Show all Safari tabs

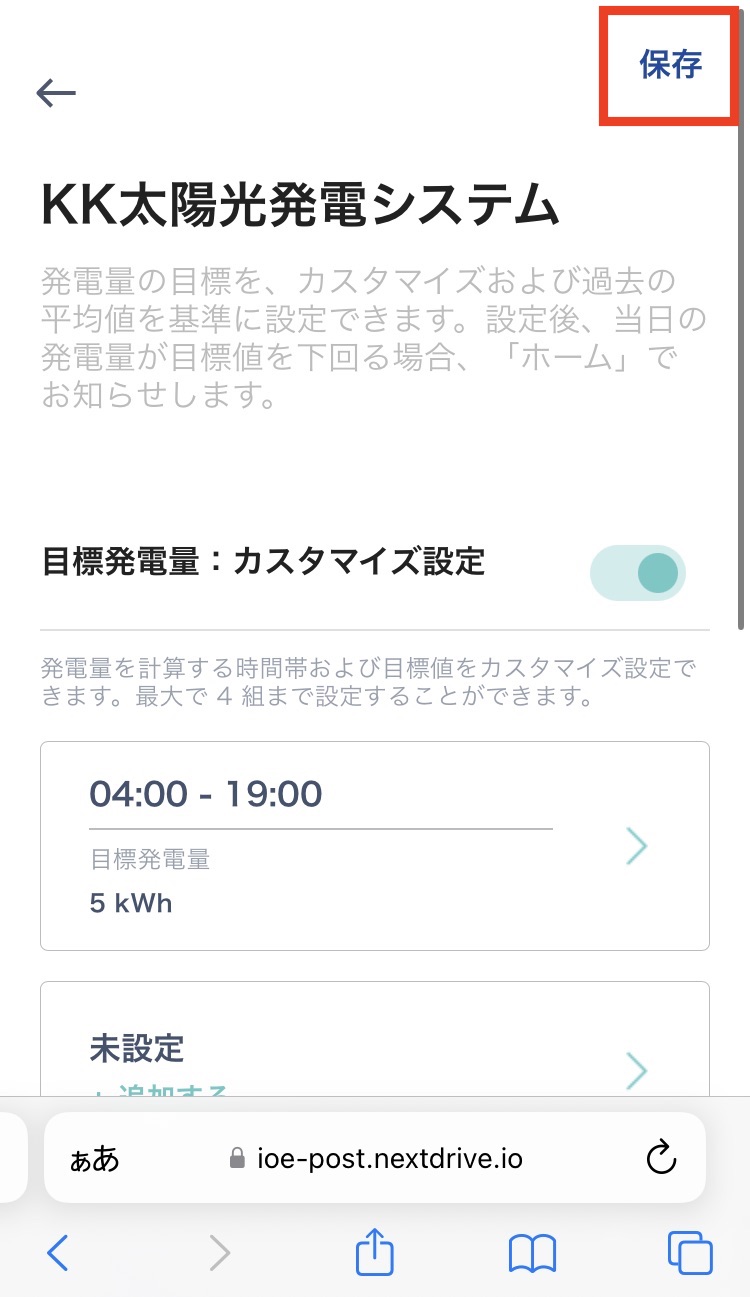point(690,1252)
